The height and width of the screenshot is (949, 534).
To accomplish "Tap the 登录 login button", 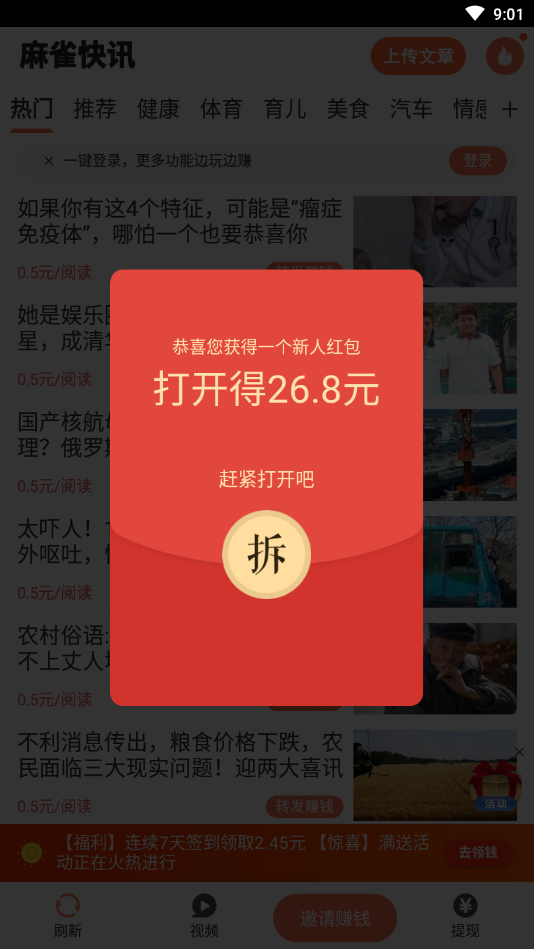I will coord(478,160).
